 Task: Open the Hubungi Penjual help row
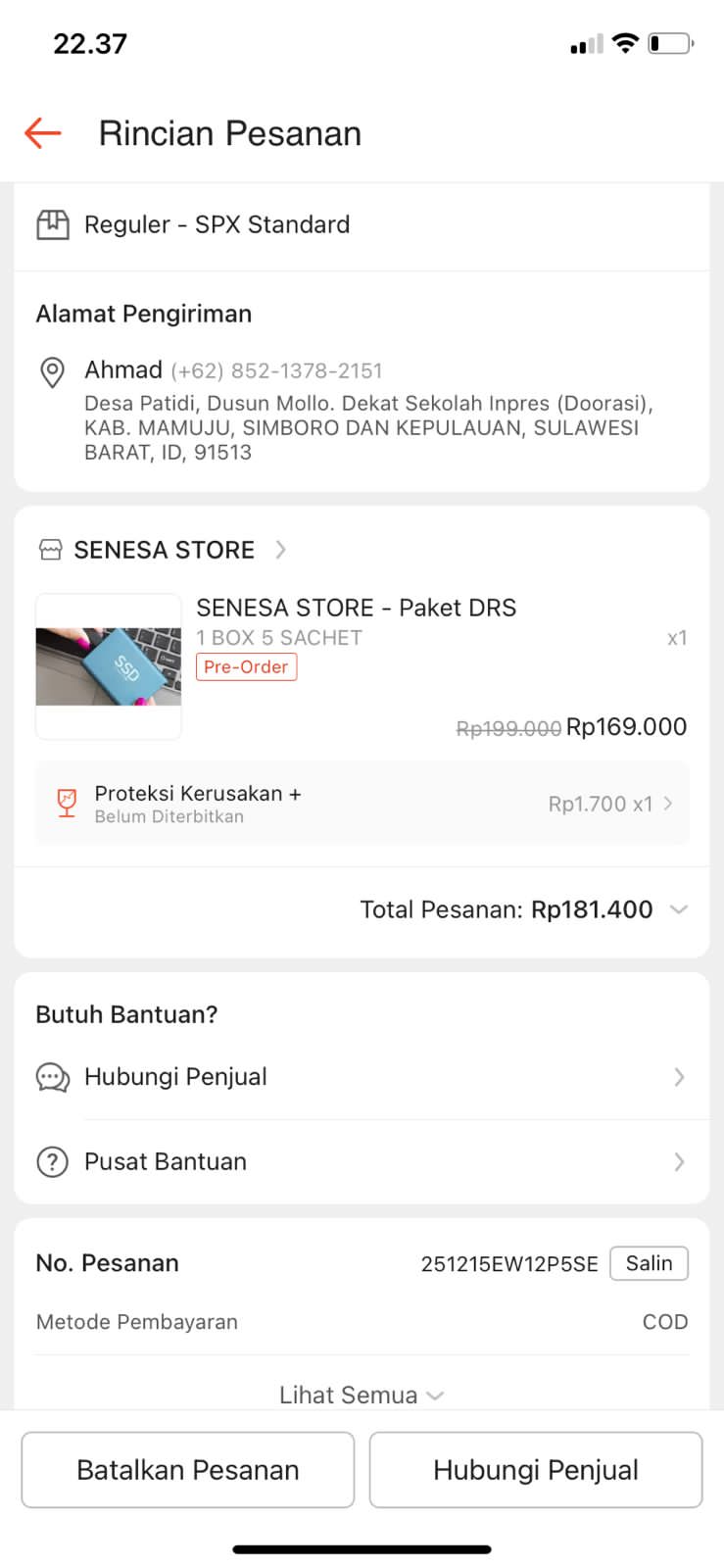362,1077
